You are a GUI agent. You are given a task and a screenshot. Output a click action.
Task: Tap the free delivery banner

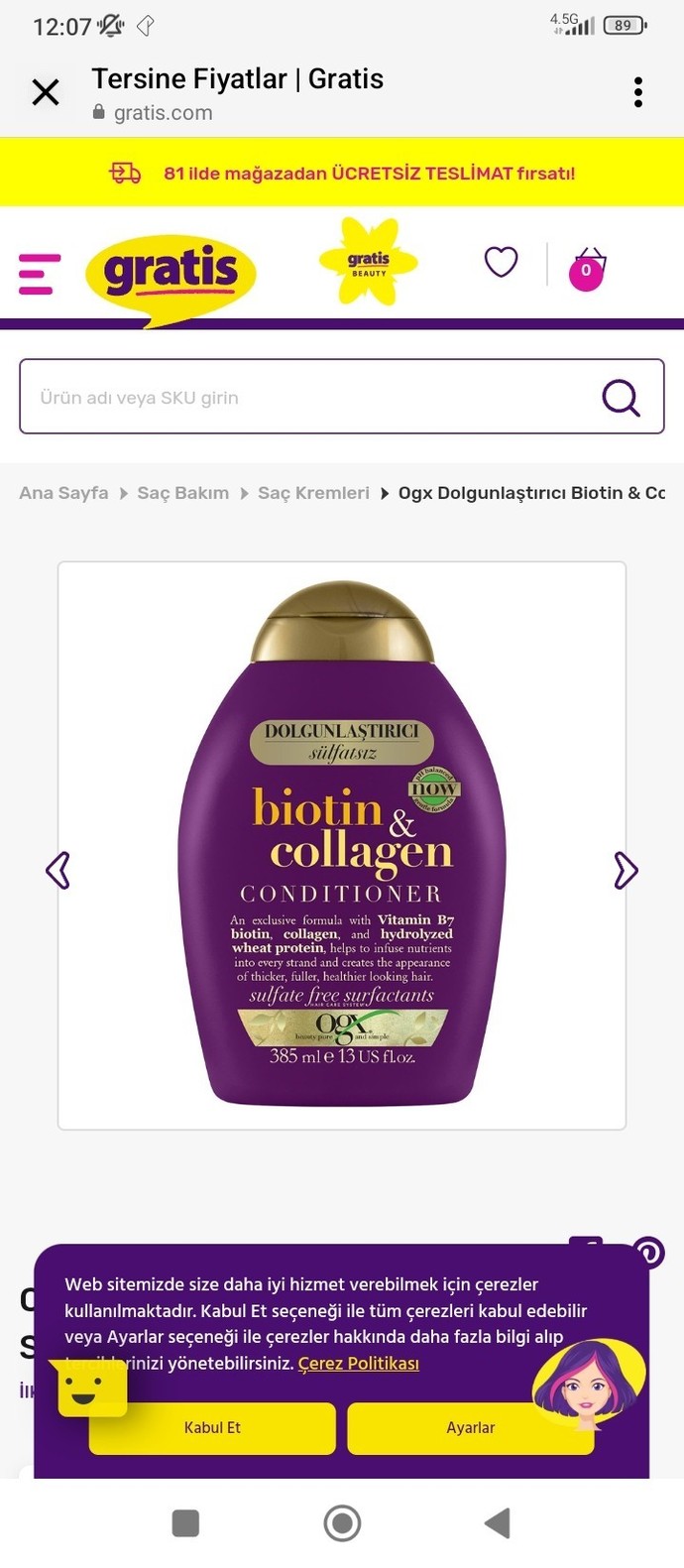point(342,173)
